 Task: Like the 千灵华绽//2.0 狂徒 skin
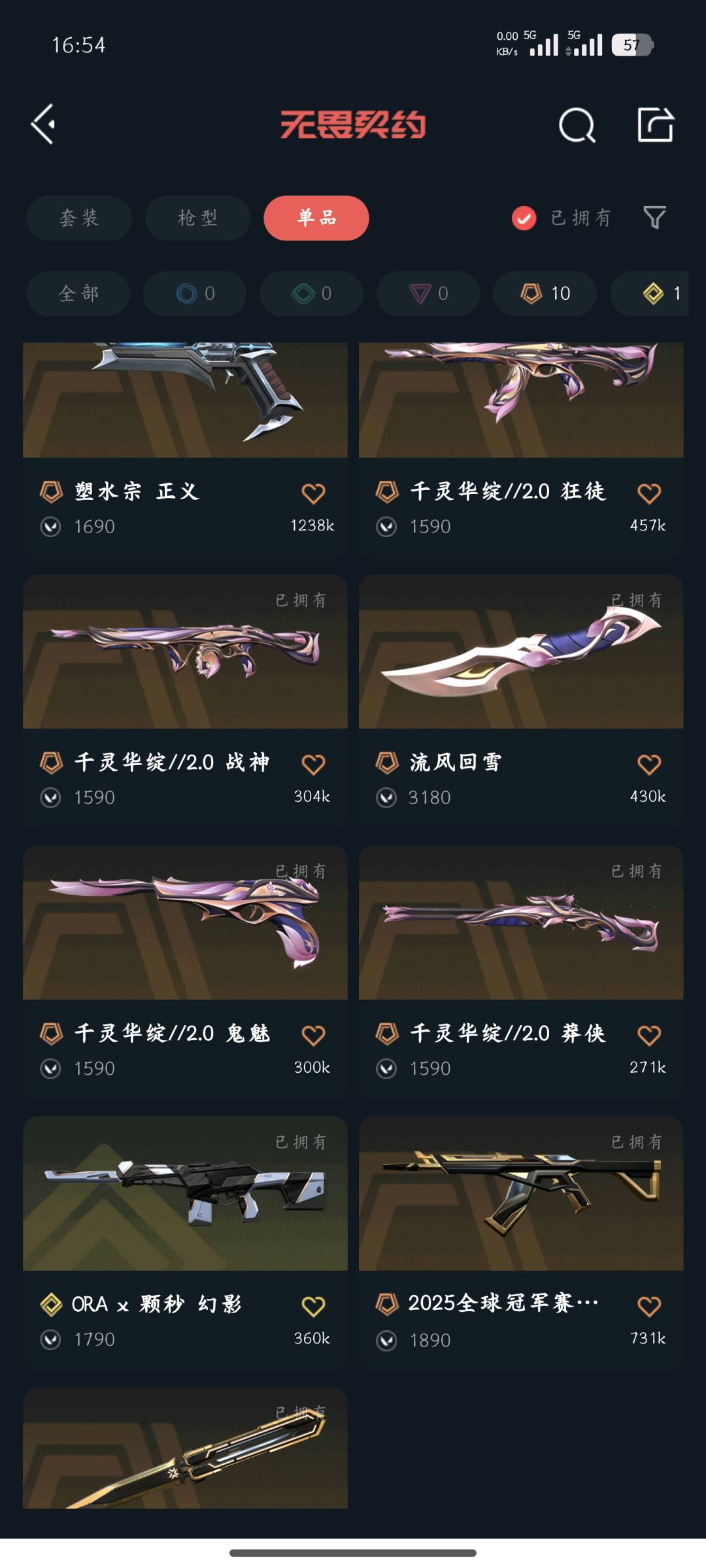pos(649,493)
